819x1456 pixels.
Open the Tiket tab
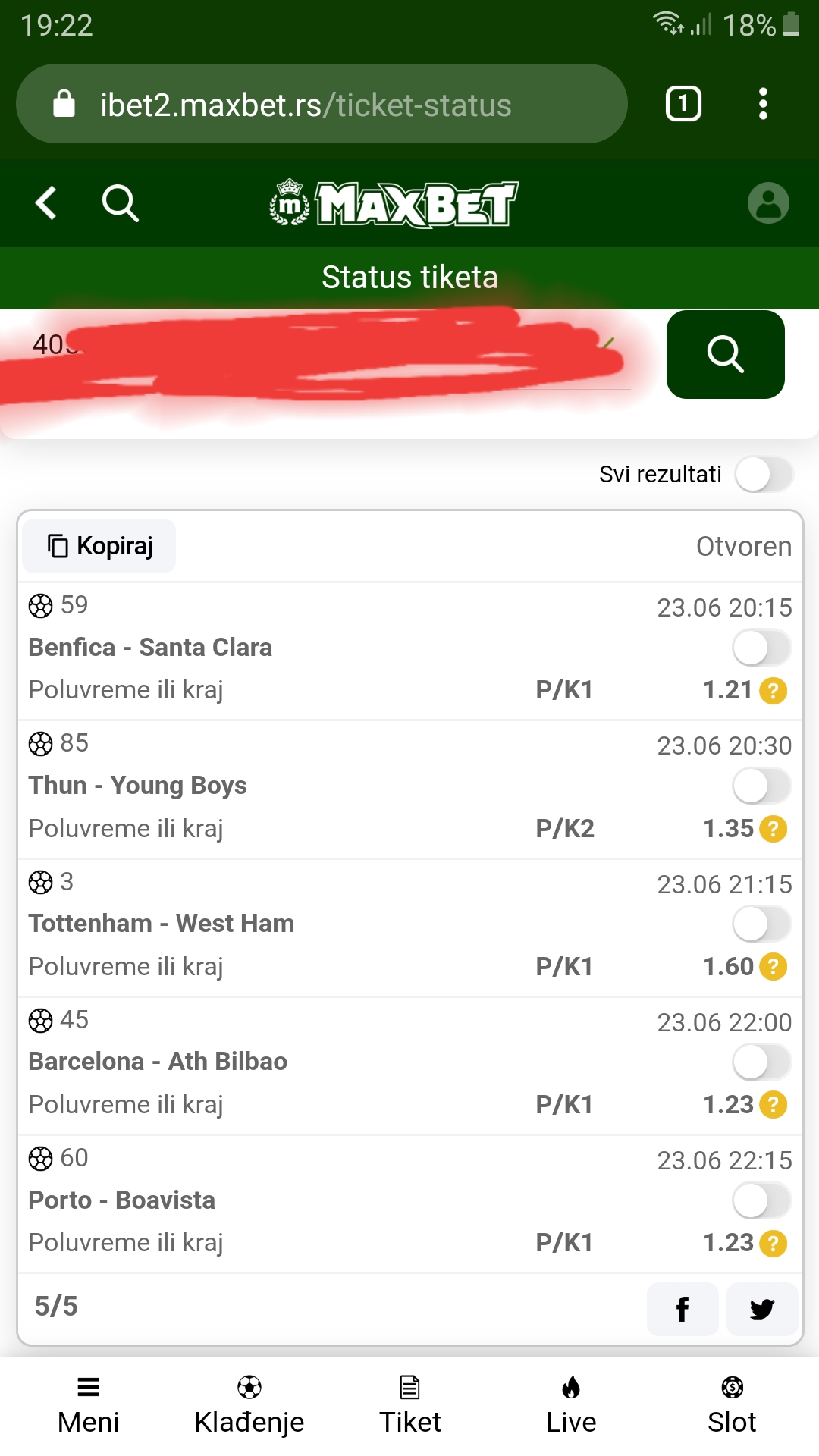click(410, 1407)
